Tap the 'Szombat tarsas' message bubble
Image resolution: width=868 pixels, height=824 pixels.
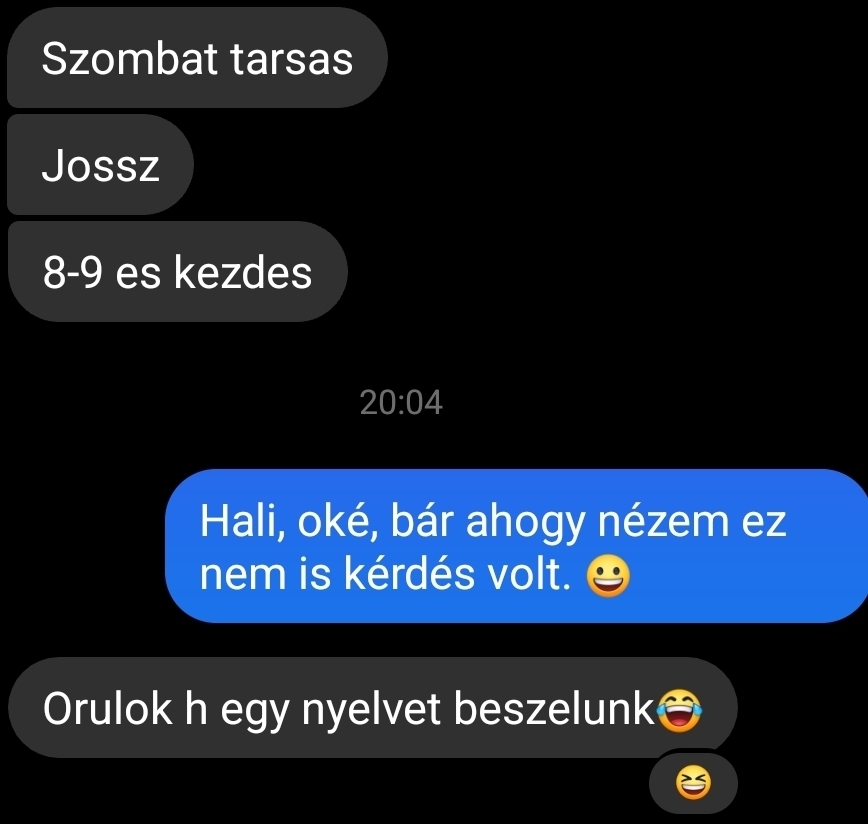pos(197,59)
